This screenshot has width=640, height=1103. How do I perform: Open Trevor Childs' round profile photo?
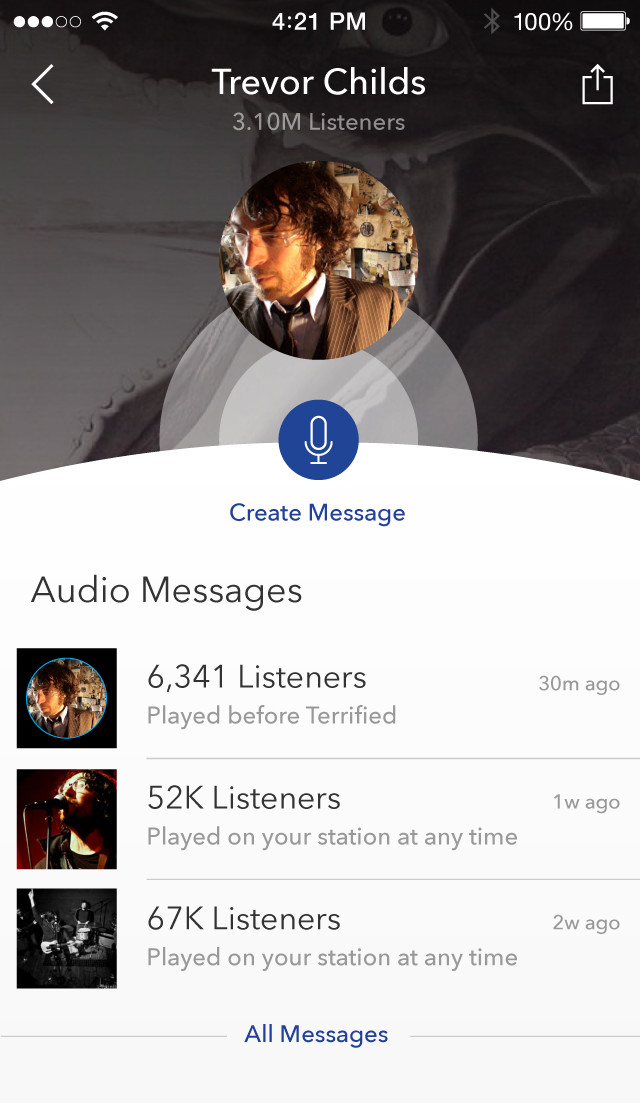pyautogui.click(x=318, y=261)
